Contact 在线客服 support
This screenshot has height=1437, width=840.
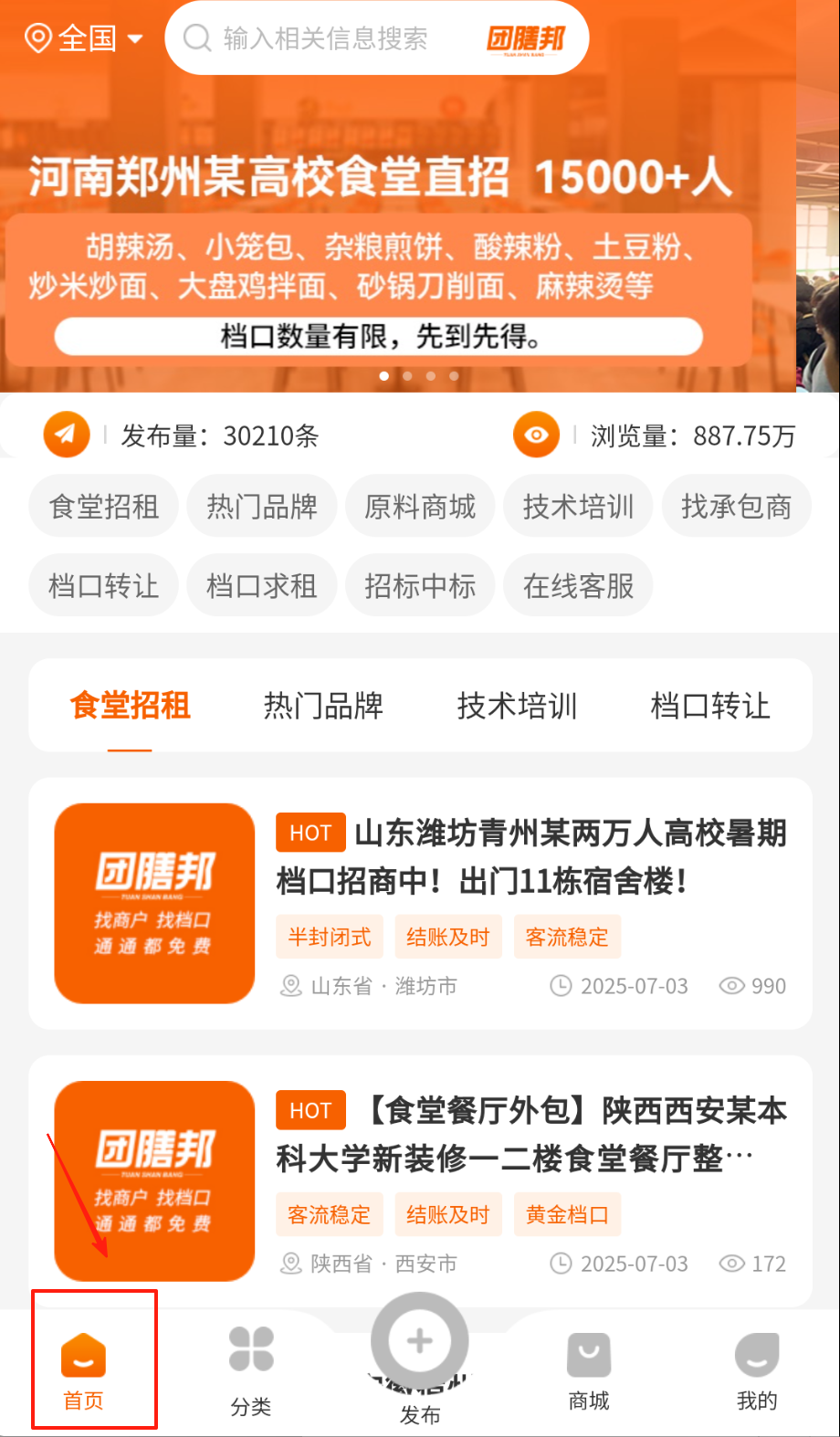pos(577,585)
